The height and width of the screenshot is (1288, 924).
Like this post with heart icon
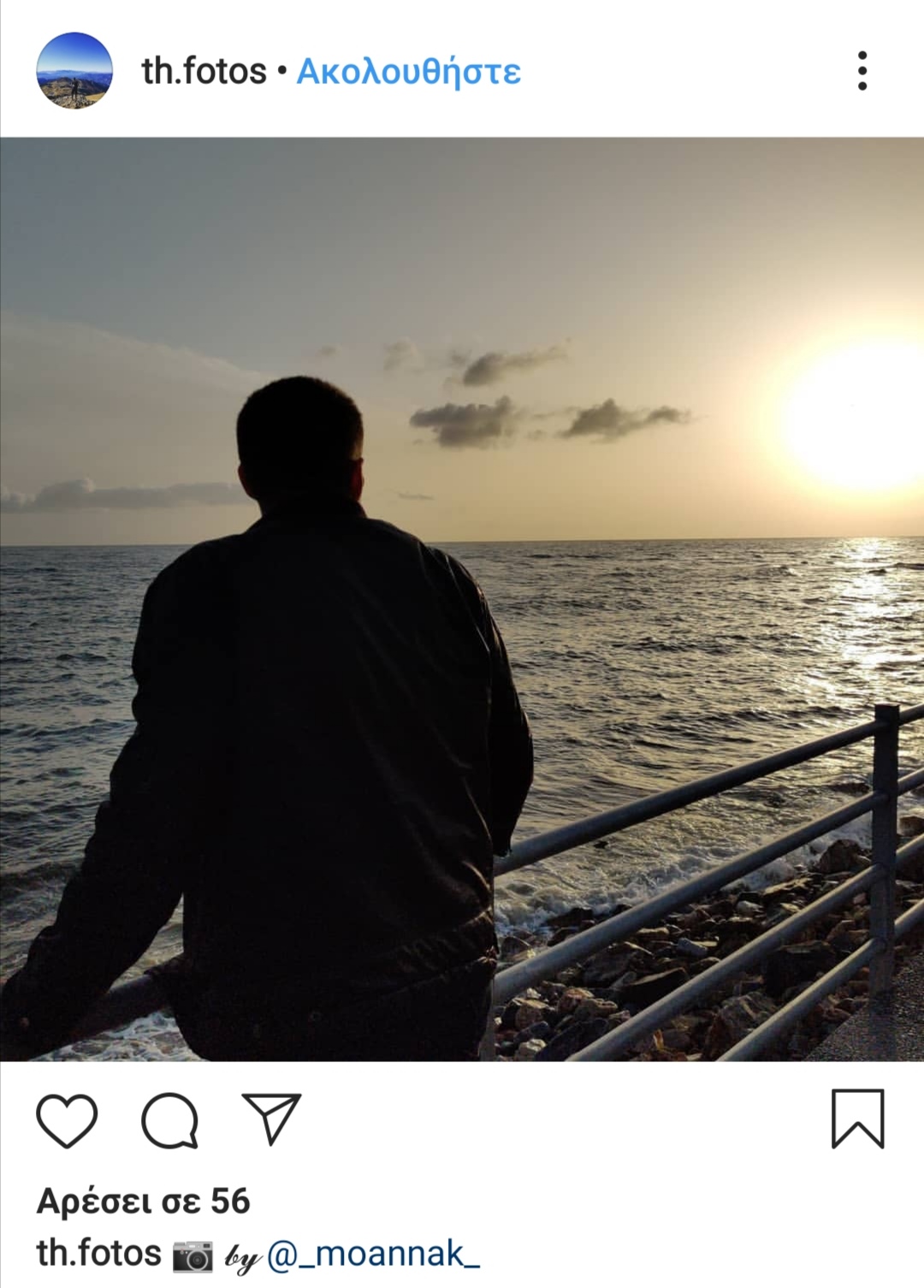(67, 1119)
